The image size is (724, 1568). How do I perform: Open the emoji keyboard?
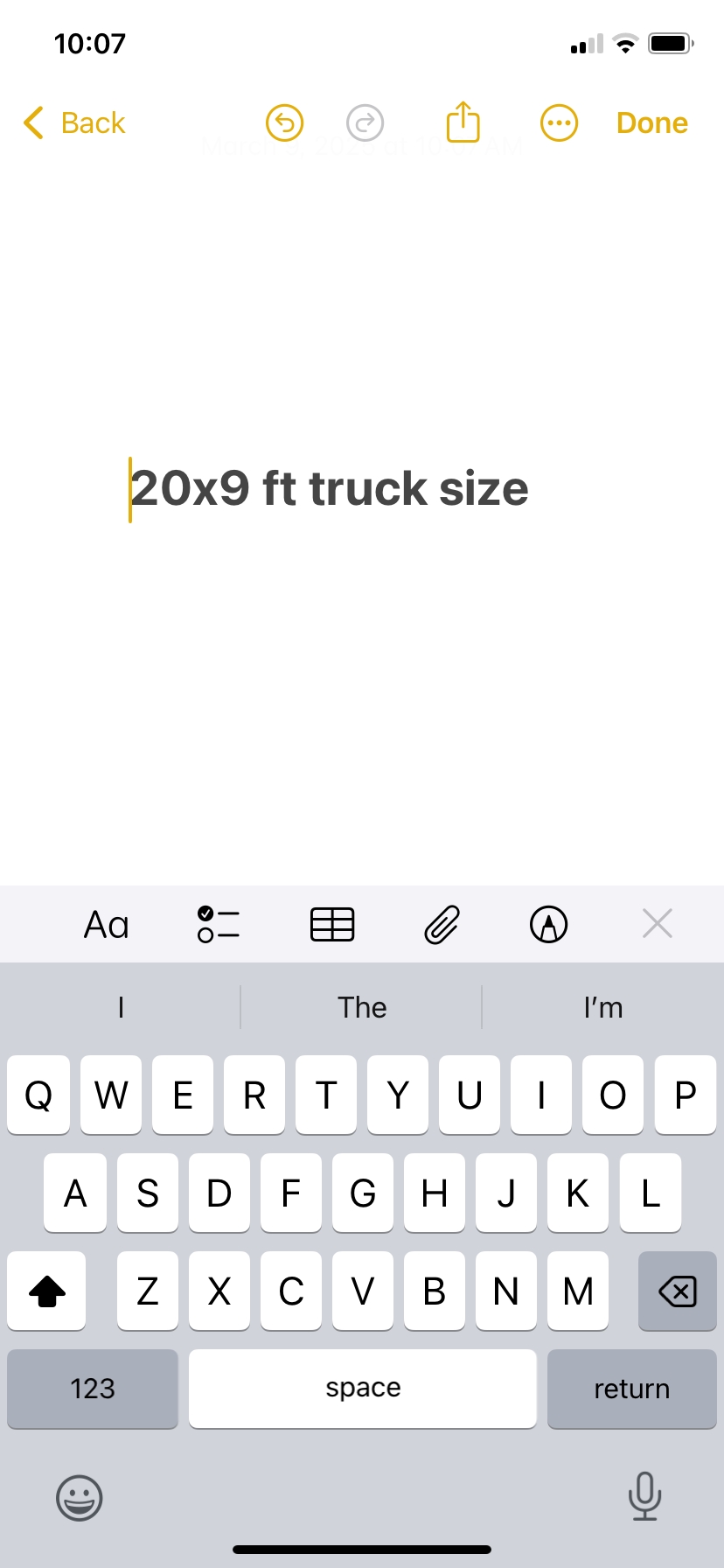click(80, 1497)
